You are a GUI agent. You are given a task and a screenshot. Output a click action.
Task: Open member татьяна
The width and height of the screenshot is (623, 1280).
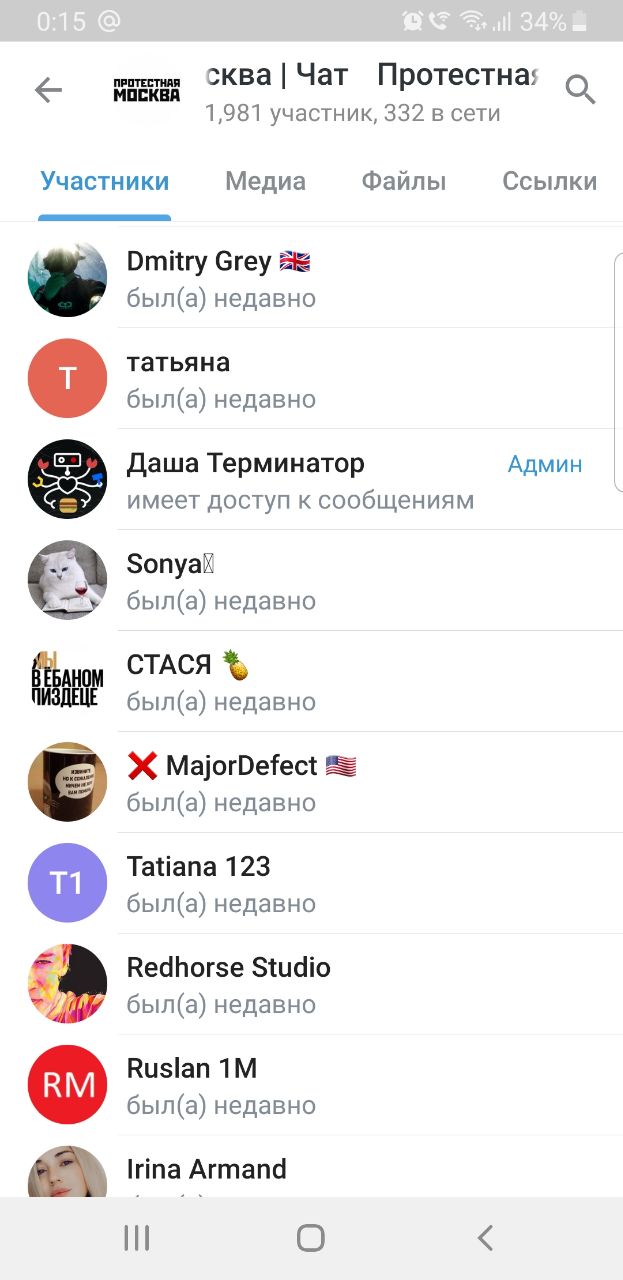pos(311,379)
